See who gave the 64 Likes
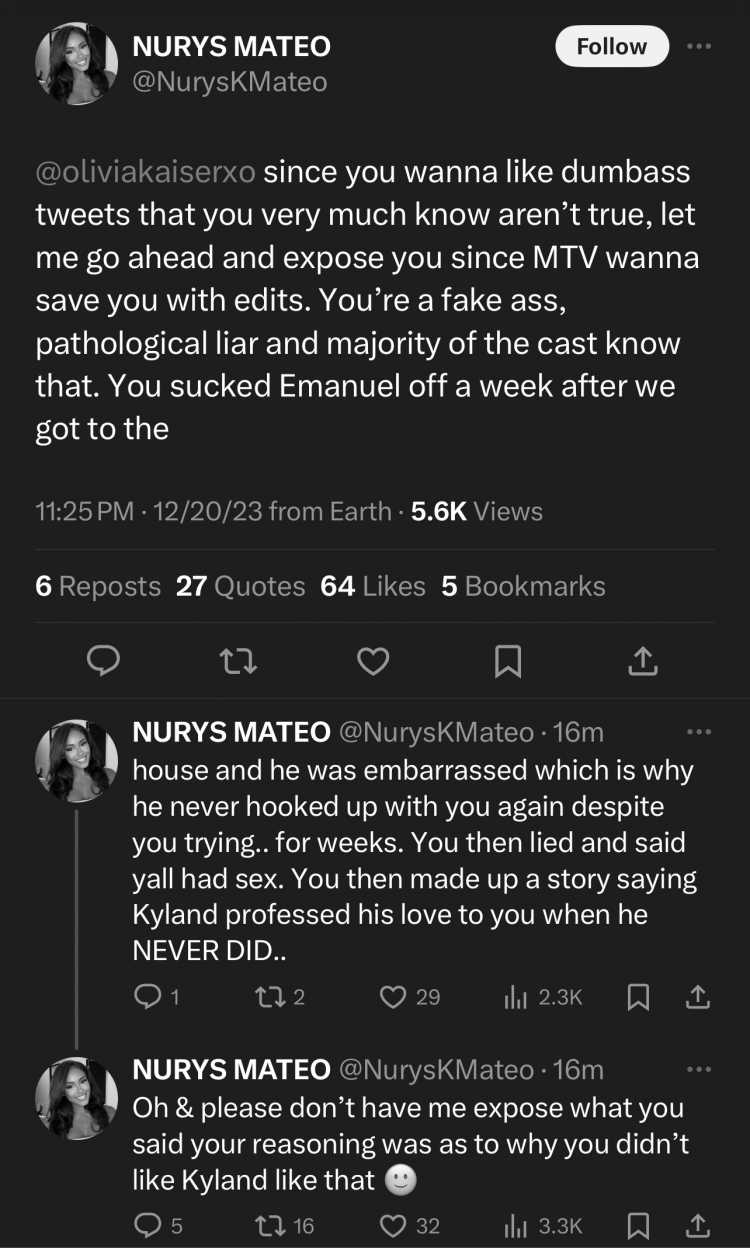 373,586
